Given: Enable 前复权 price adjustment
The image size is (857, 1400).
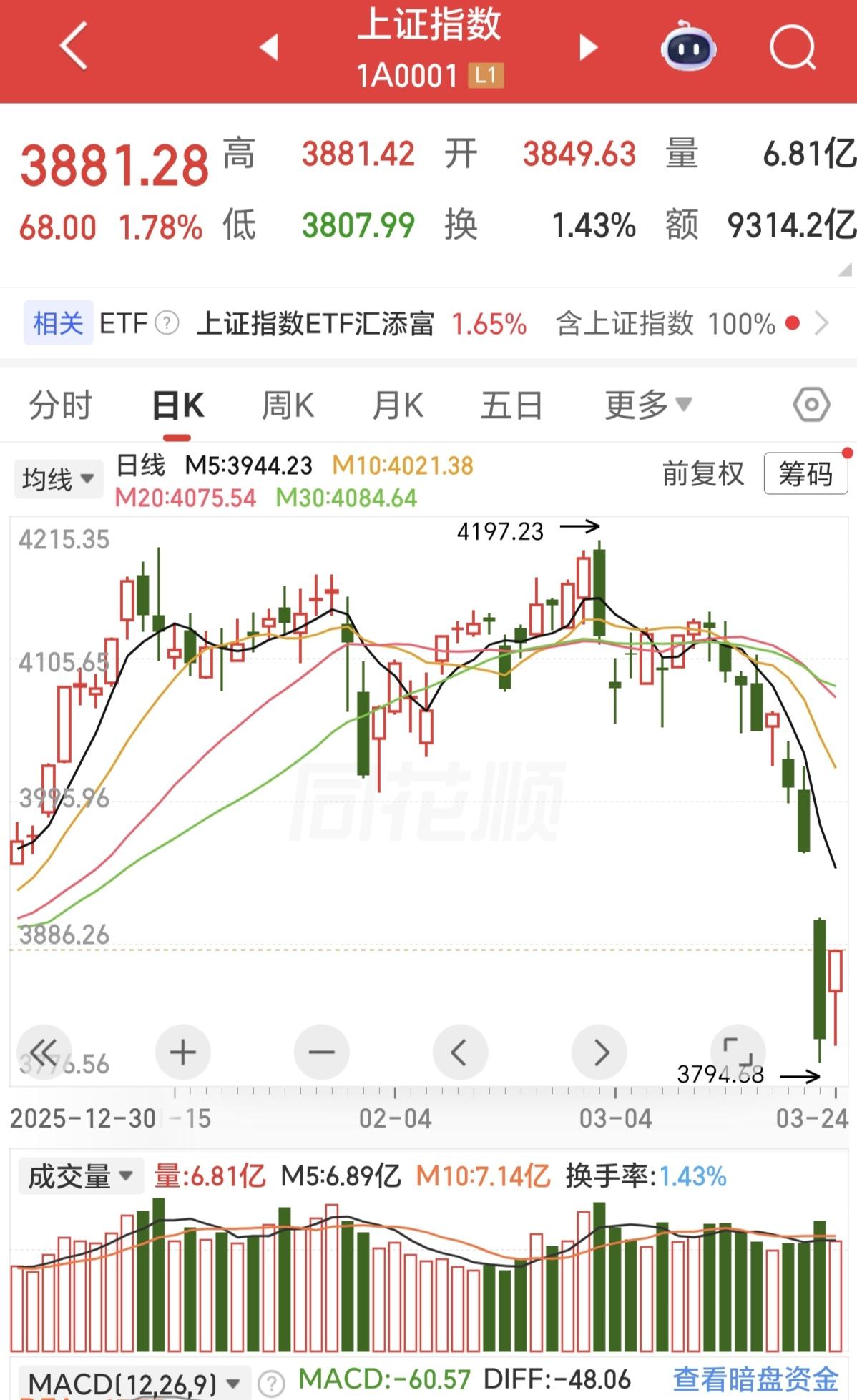Looking at the screenshot, I should 703,473.
